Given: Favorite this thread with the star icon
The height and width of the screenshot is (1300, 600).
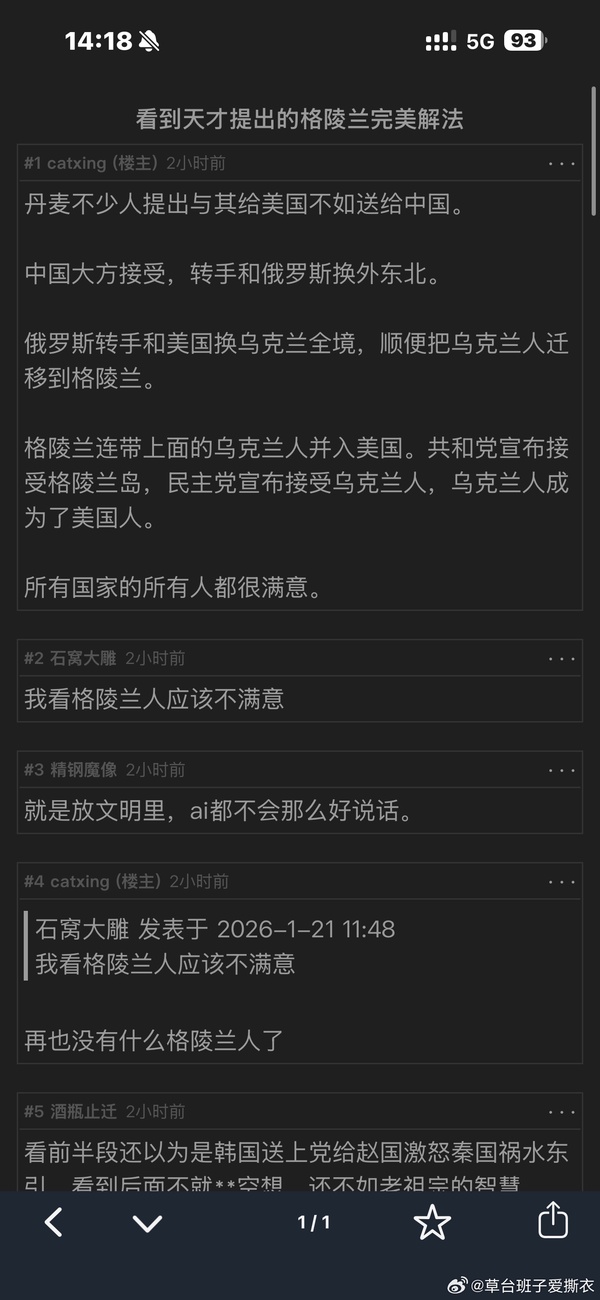Looking at the screenshot, I should [432, 1222].
